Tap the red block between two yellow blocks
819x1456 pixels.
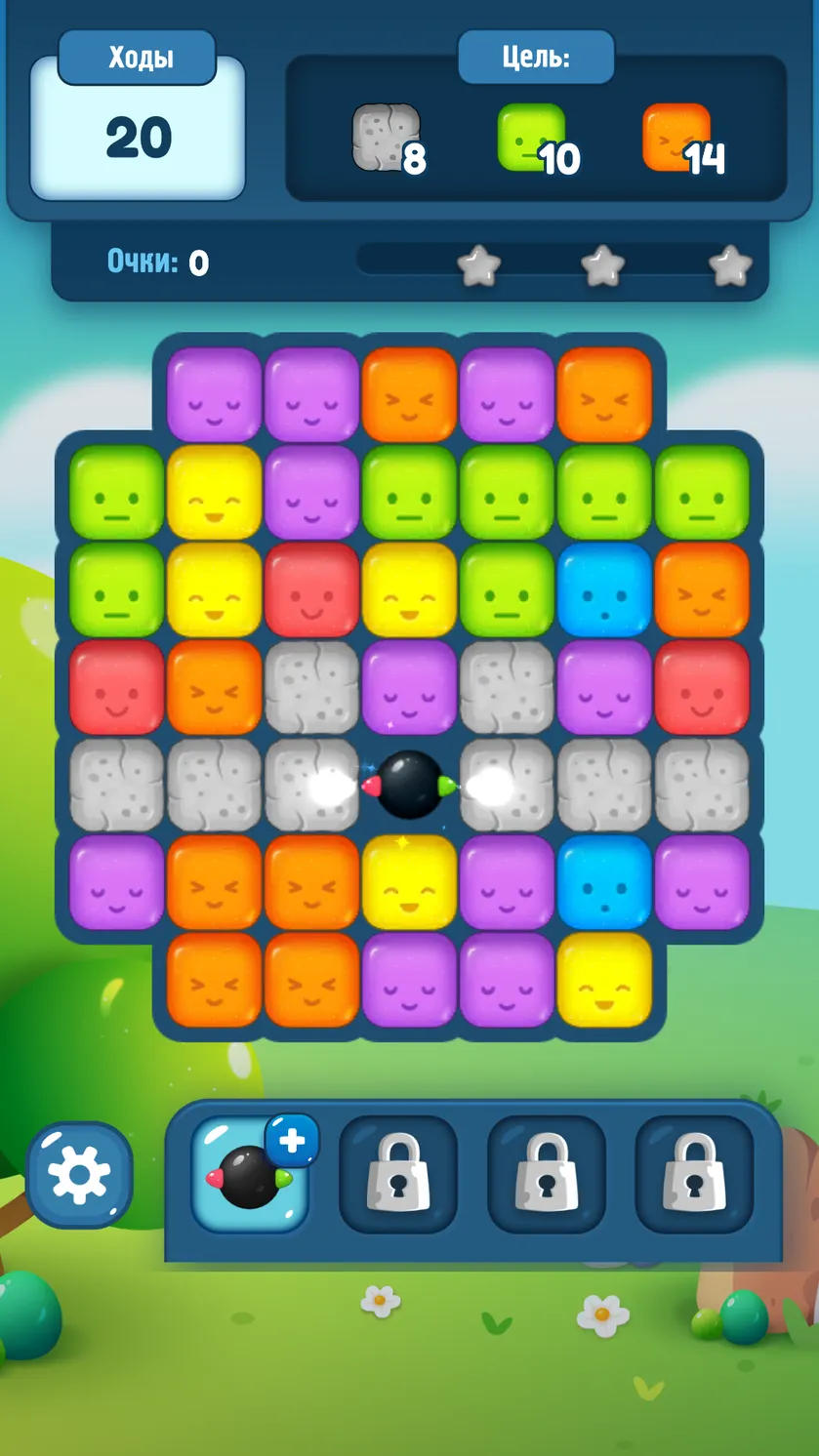point(311,589)
